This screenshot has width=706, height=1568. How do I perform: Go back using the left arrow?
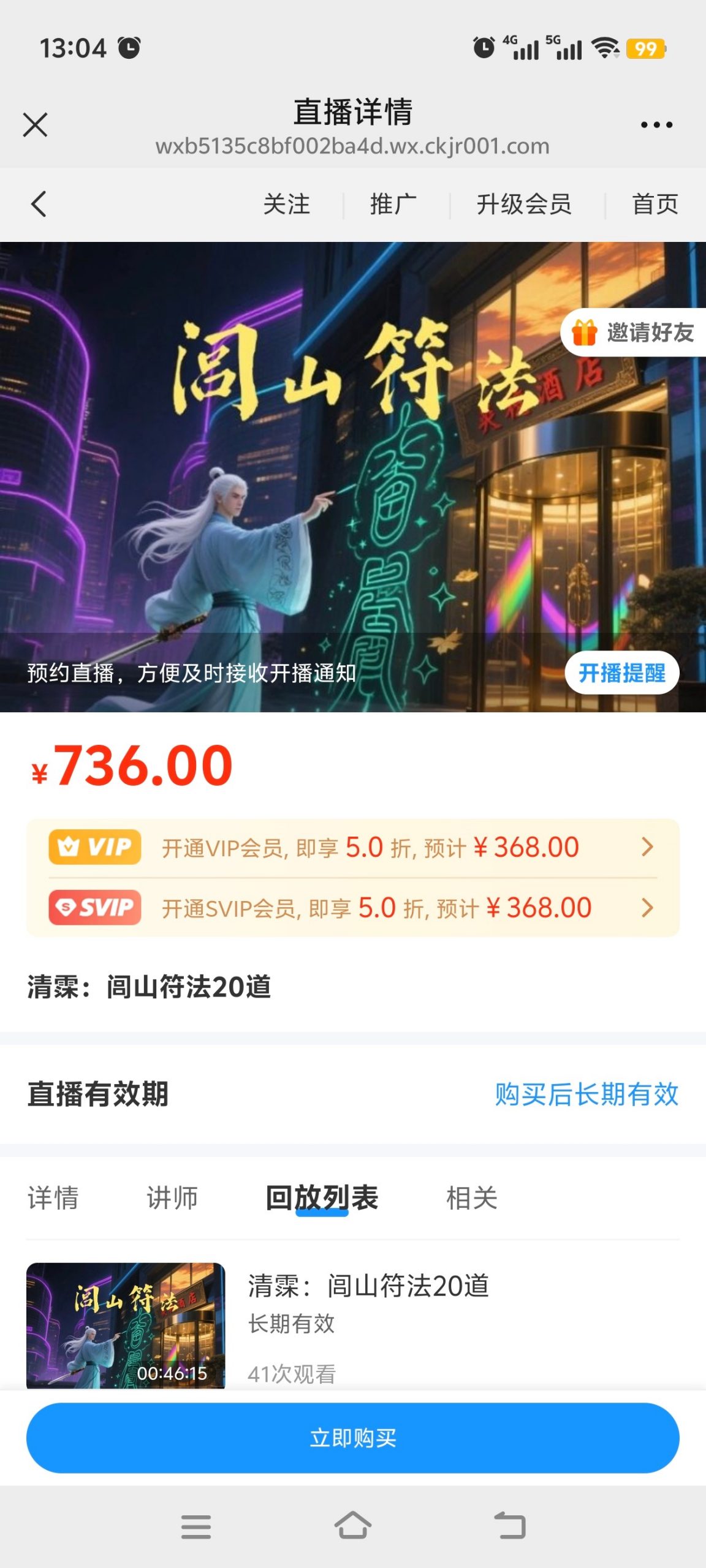(39, 204)
